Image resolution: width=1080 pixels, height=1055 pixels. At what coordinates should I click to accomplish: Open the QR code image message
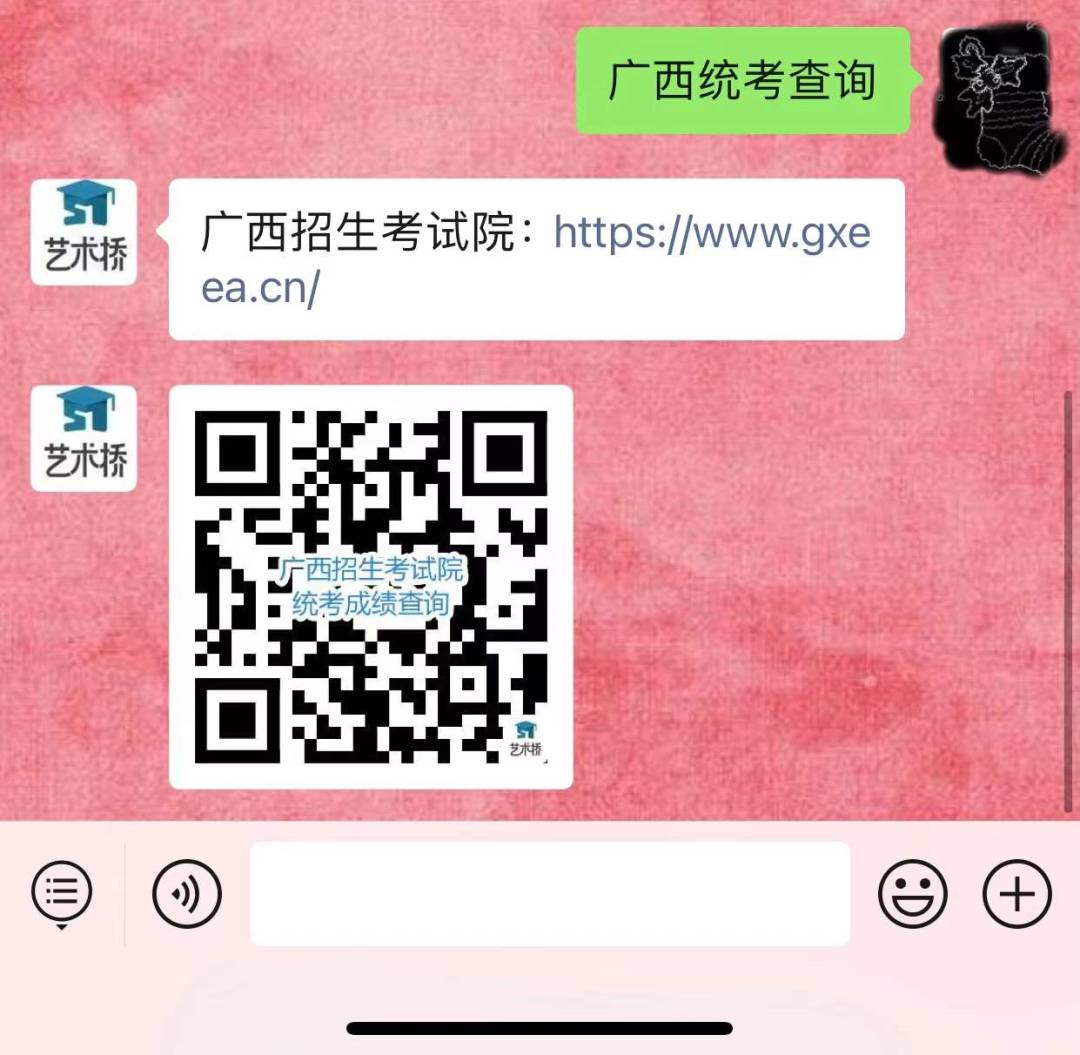(371, 587)
